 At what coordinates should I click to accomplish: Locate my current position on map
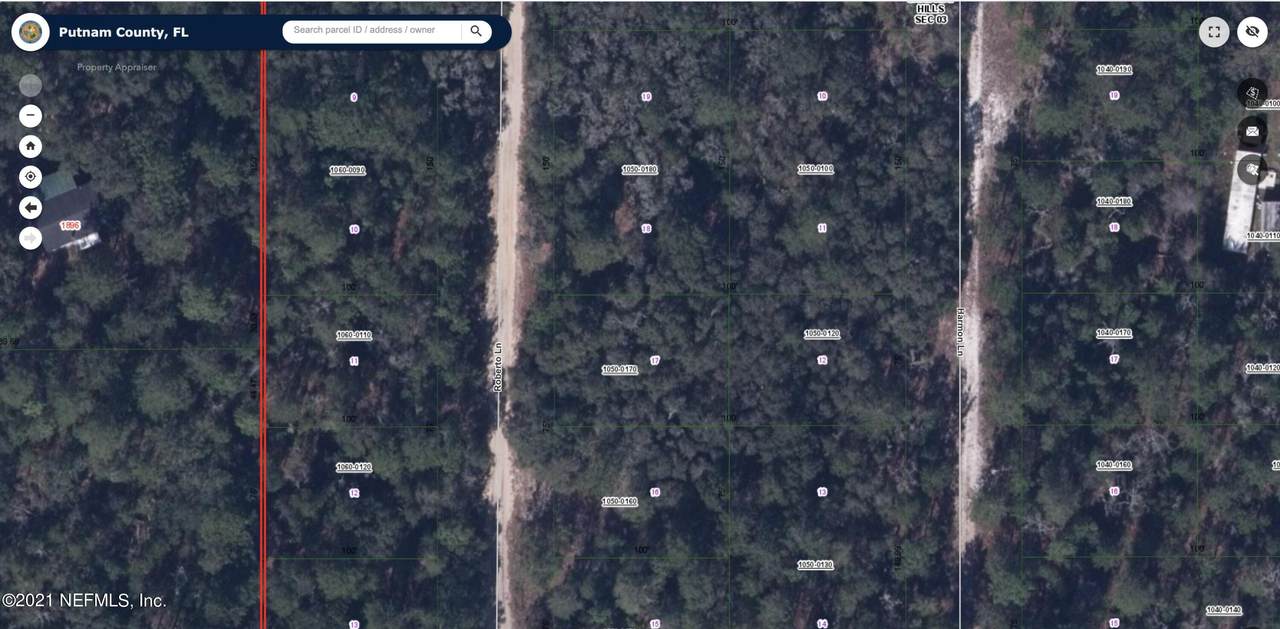(30, 177)
